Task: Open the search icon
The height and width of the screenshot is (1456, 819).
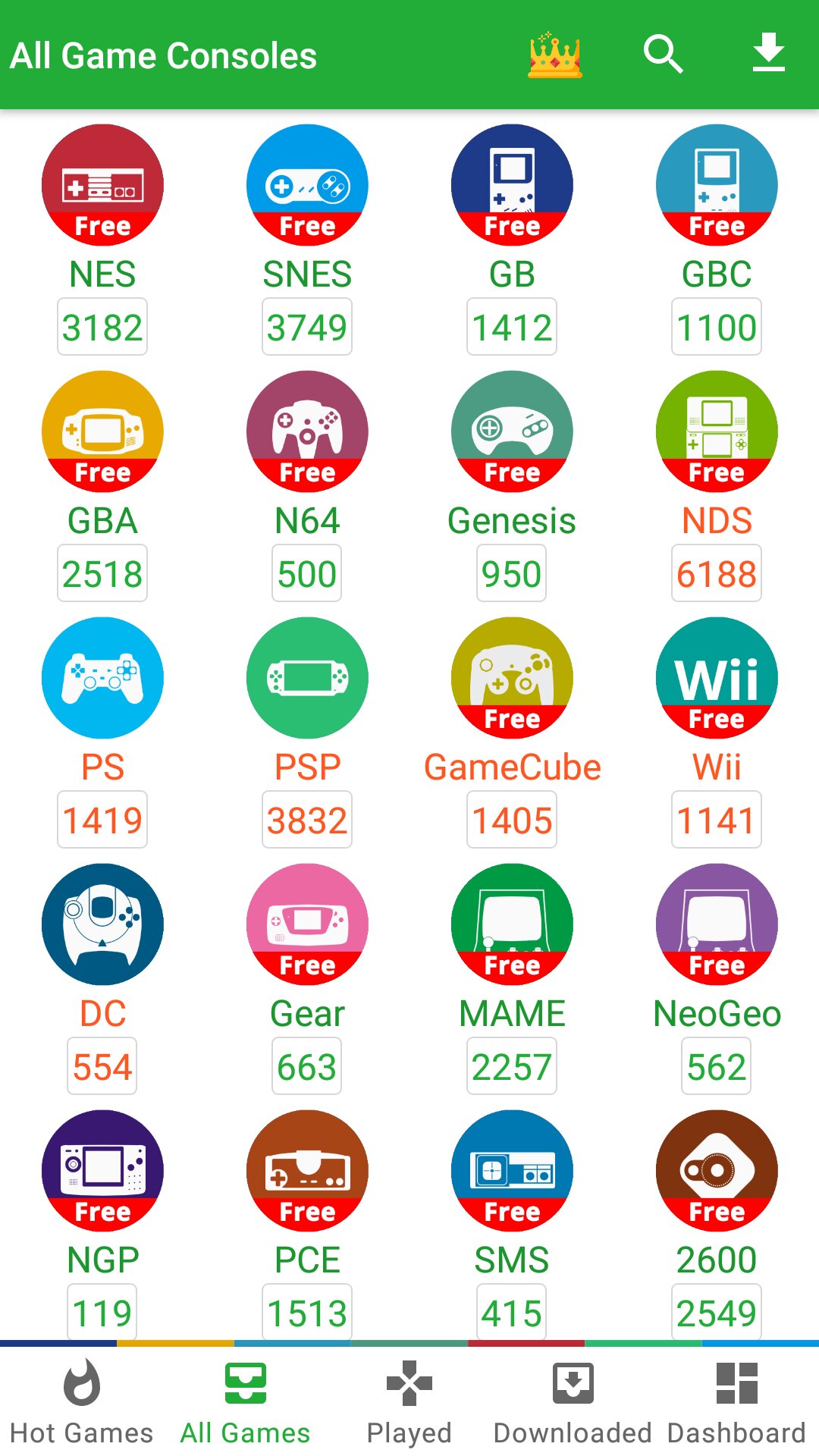Action: tap(663, 55)
